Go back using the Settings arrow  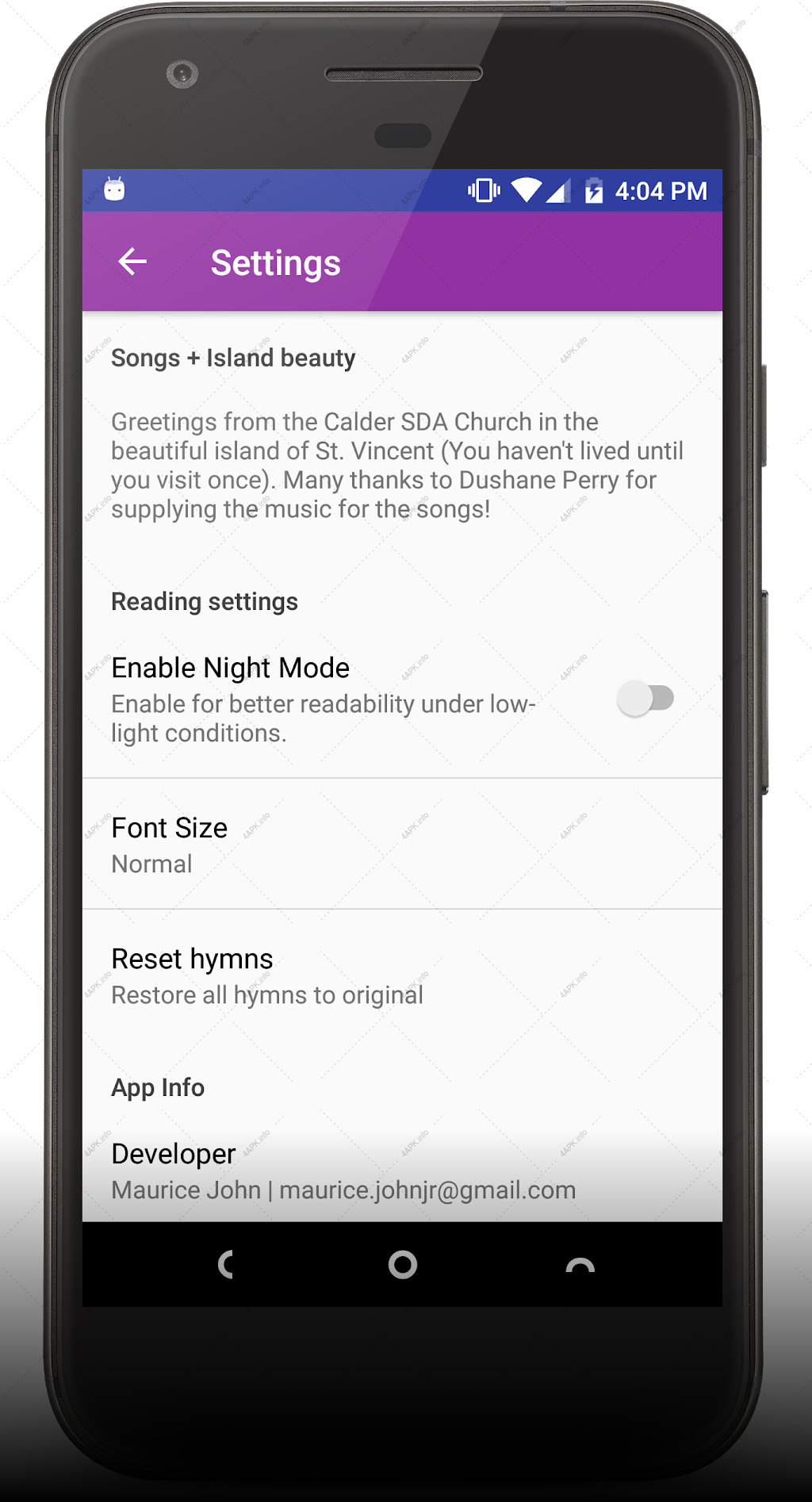click(x=132, y=262)
